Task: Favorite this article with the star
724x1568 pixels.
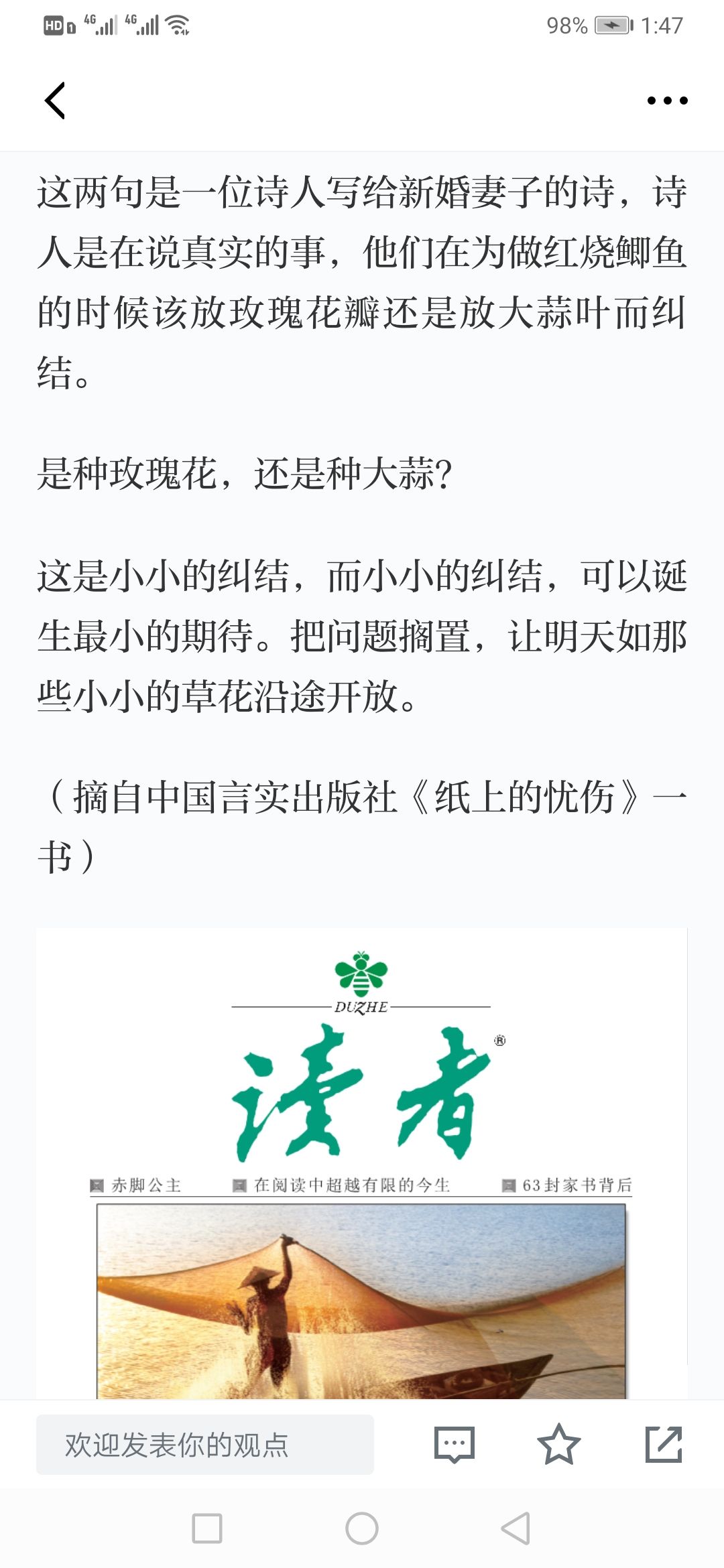Action: click(x=558, y=1445)
